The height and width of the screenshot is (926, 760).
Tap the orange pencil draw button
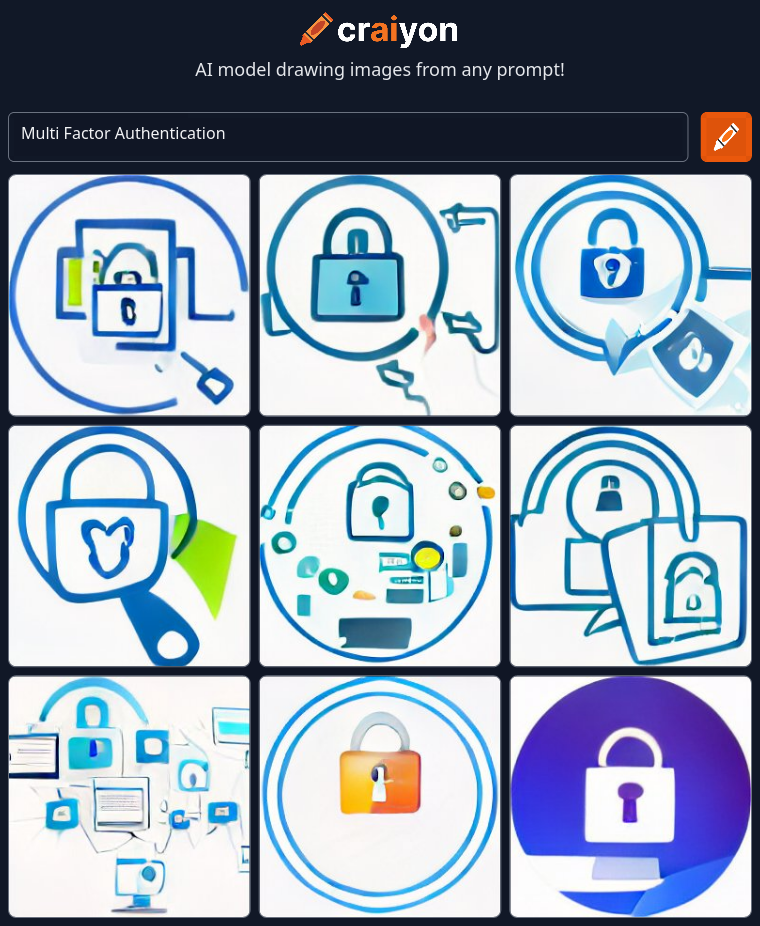click(x=726, y=136)
